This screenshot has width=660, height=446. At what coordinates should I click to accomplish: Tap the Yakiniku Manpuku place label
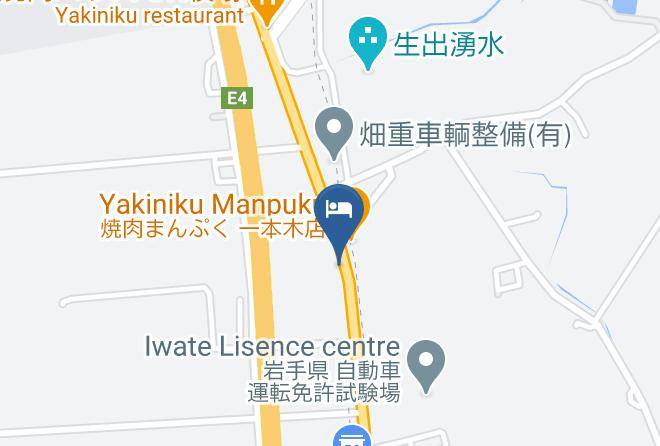[x=206, y=204]
